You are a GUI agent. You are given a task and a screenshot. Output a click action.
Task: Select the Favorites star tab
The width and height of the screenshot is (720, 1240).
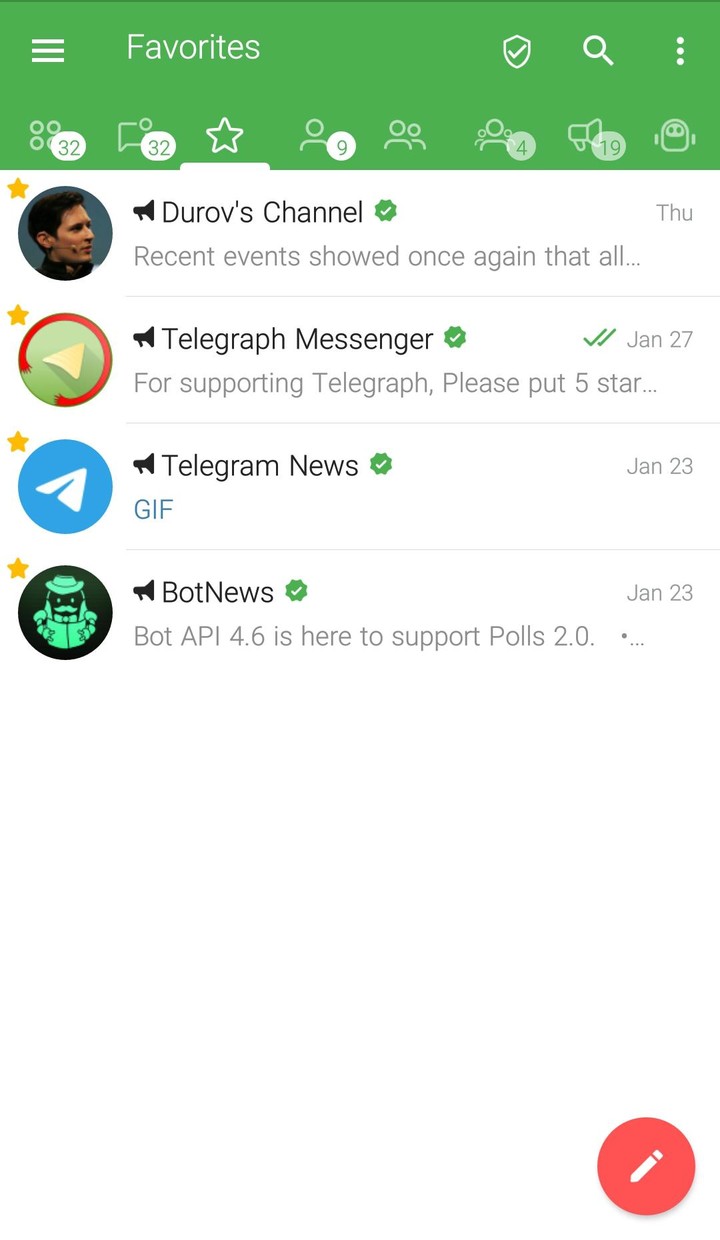tap(225, 136)
